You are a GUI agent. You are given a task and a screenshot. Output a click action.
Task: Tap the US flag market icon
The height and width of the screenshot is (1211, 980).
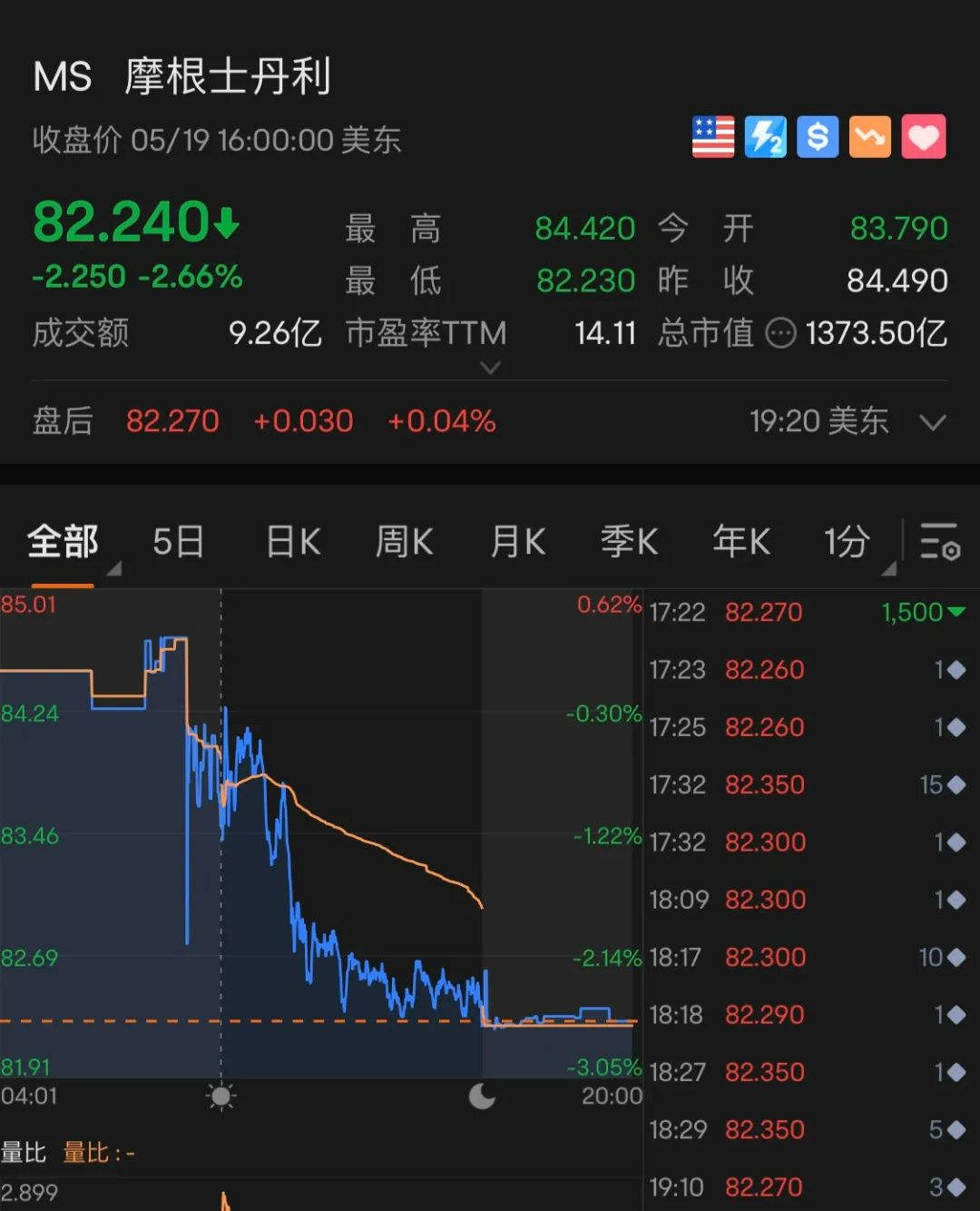click(x=713, y=137)
